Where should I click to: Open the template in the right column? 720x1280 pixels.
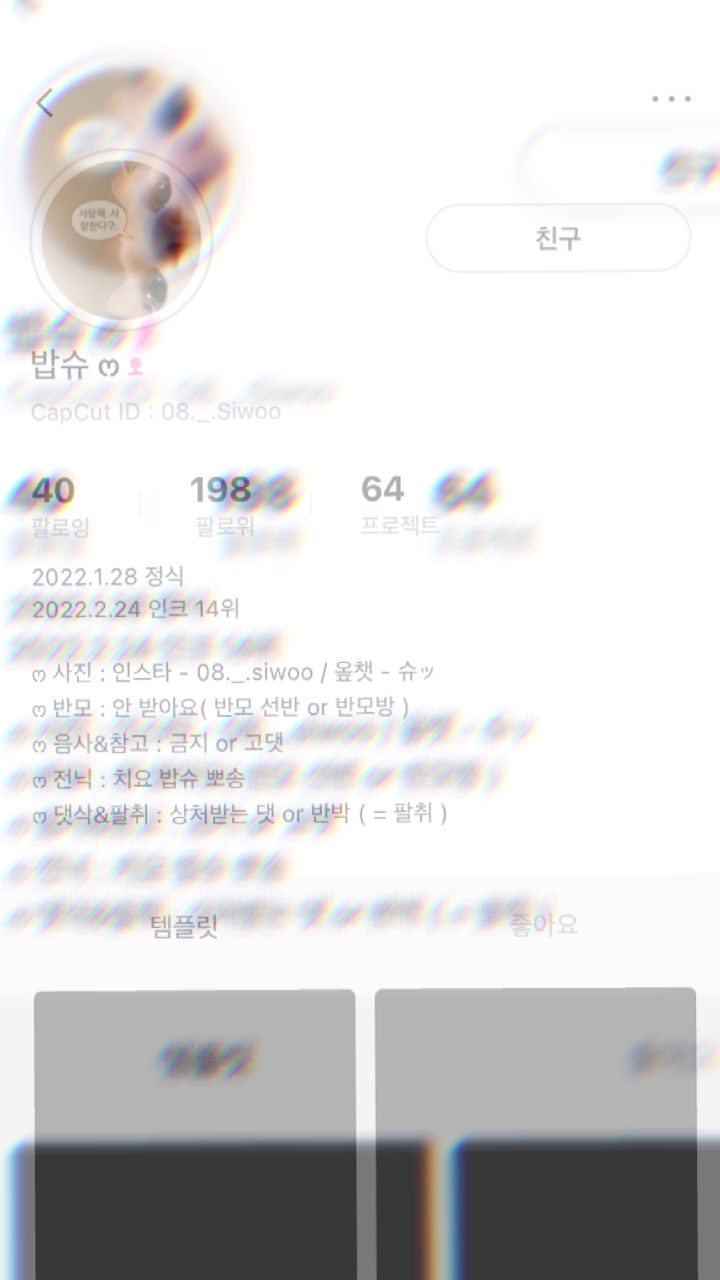tap(535, 1134)
